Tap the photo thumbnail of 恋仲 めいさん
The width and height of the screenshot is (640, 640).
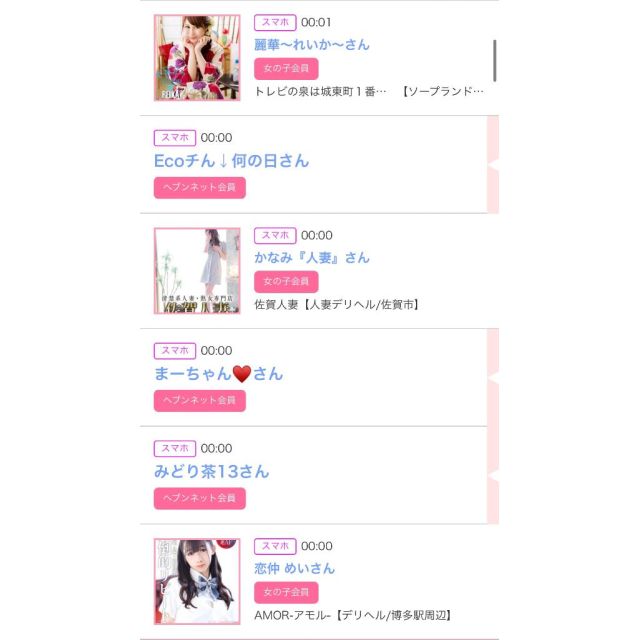coord(197,581)
